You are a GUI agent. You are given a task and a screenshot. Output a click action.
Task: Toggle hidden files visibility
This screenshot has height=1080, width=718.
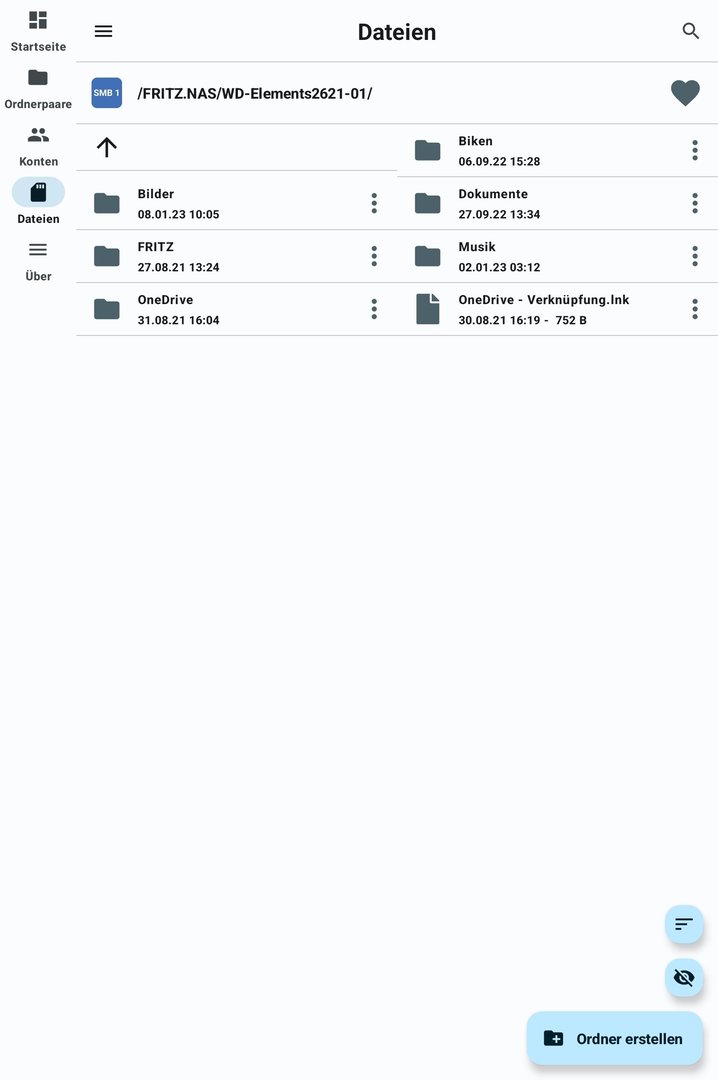pyautogui.click(x=684, y=977)
